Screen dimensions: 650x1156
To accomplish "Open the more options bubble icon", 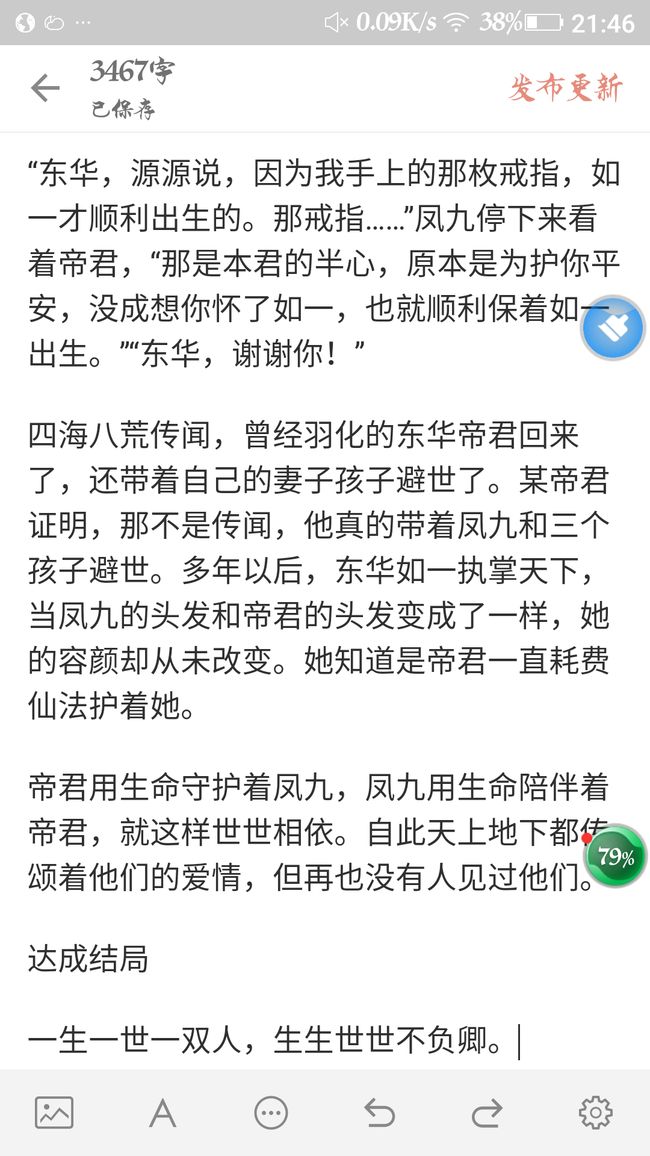I will tap(270, 1113).
